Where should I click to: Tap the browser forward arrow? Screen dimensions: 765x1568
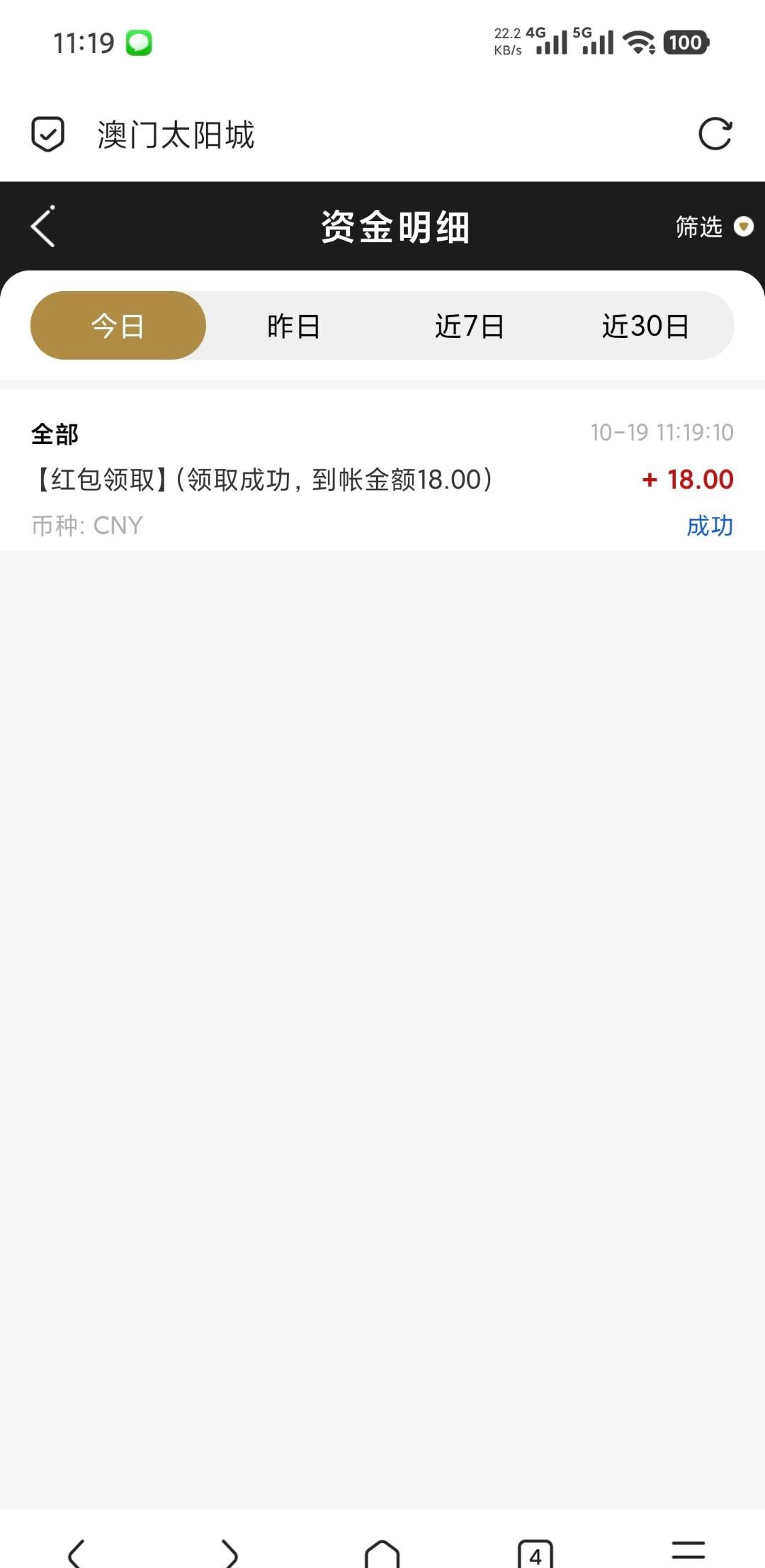[229, 1552]
